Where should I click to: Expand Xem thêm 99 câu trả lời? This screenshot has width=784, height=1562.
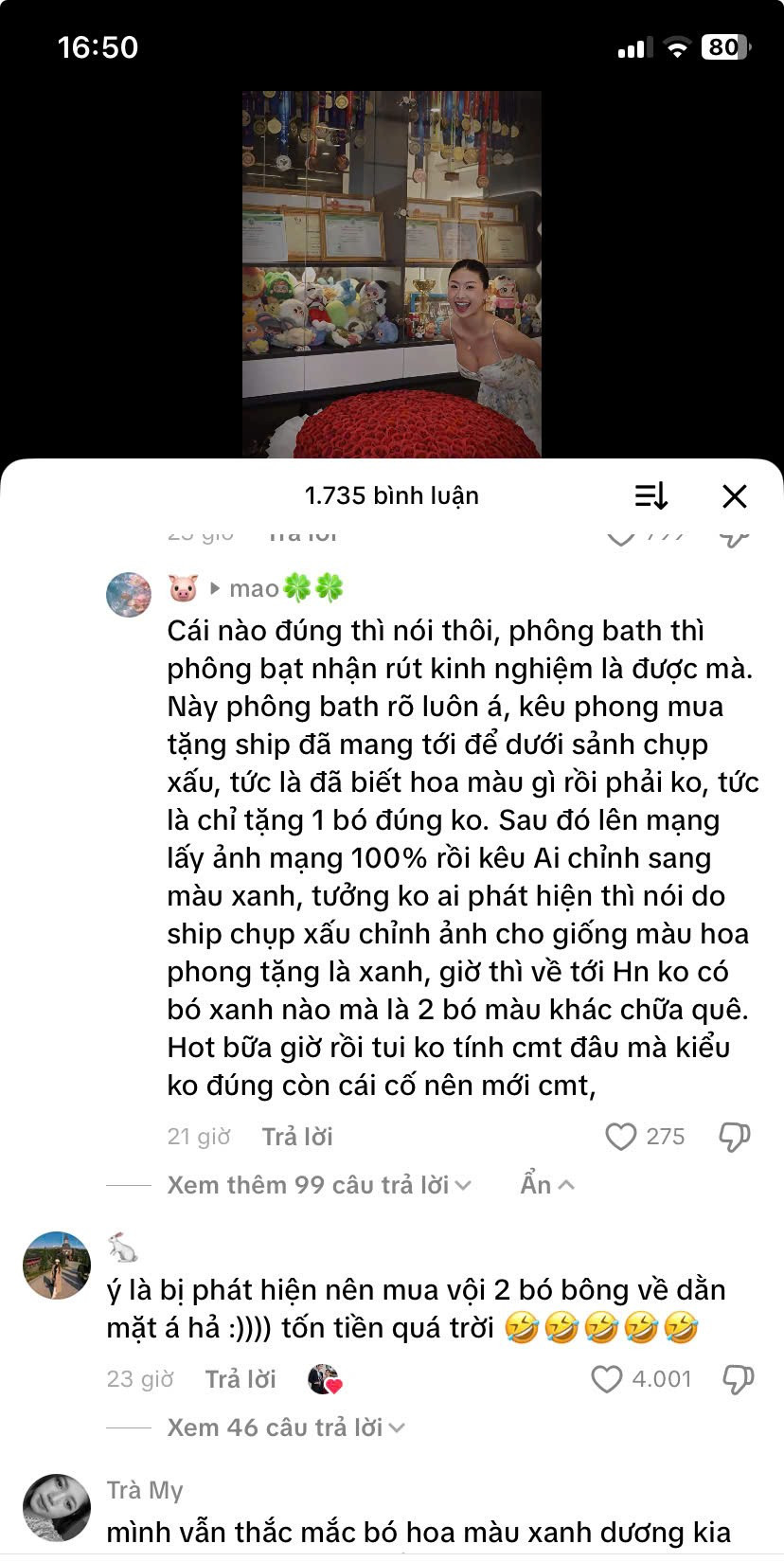[x=318, y=1185]
